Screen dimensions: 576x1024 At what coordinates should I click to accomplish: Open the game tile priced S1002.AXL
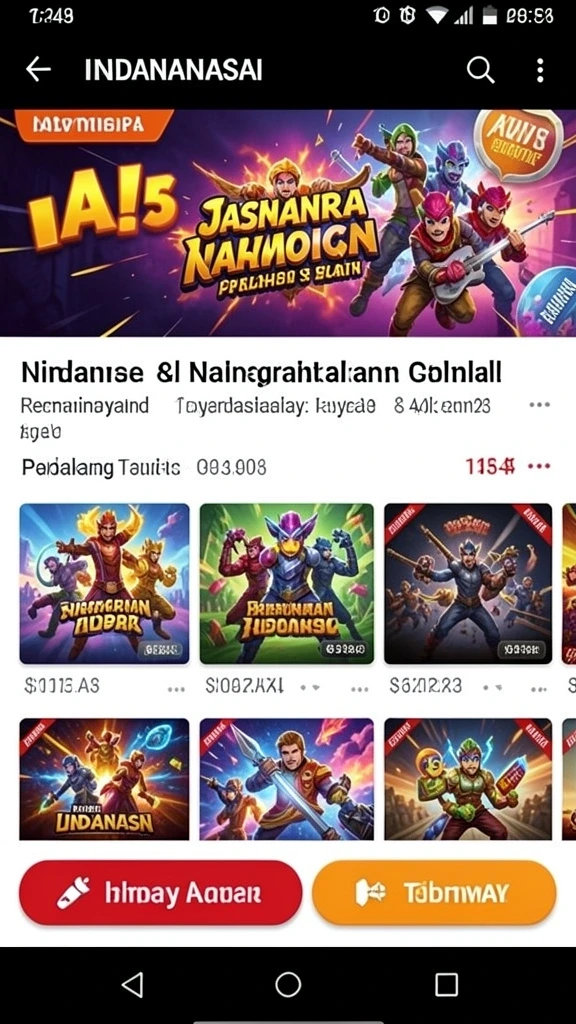point(287,584)
